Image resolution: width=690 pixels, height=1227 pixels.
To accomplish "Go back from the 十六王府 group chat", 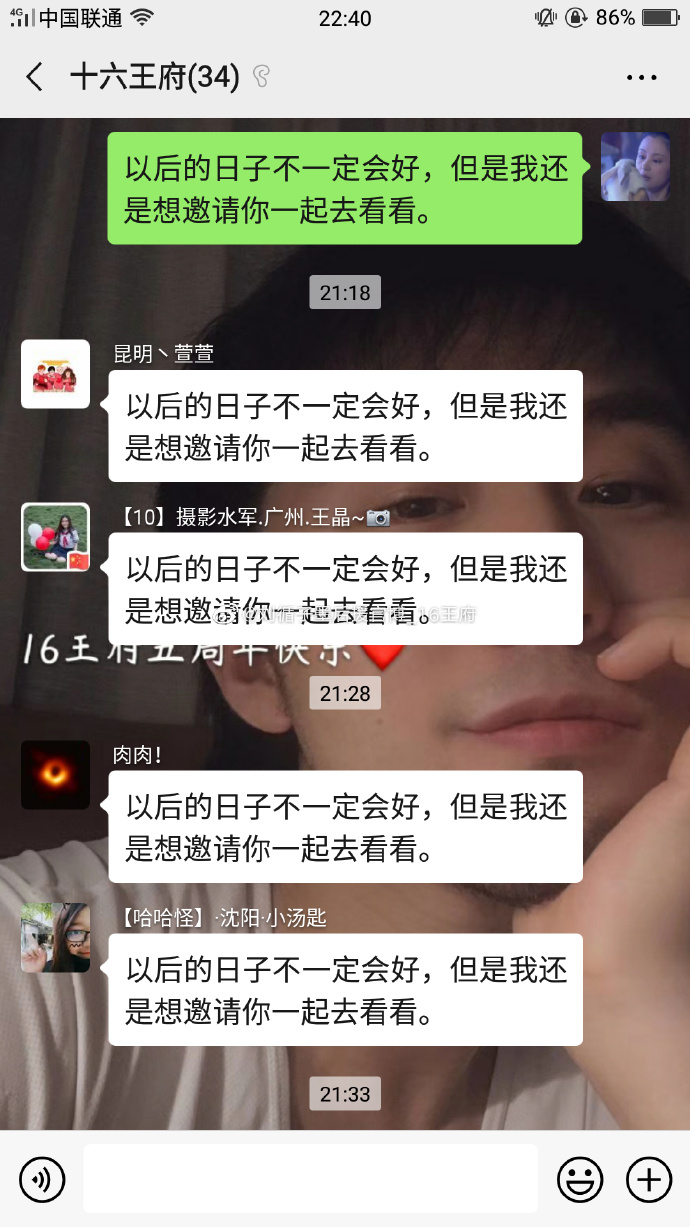I will point(35,77).
